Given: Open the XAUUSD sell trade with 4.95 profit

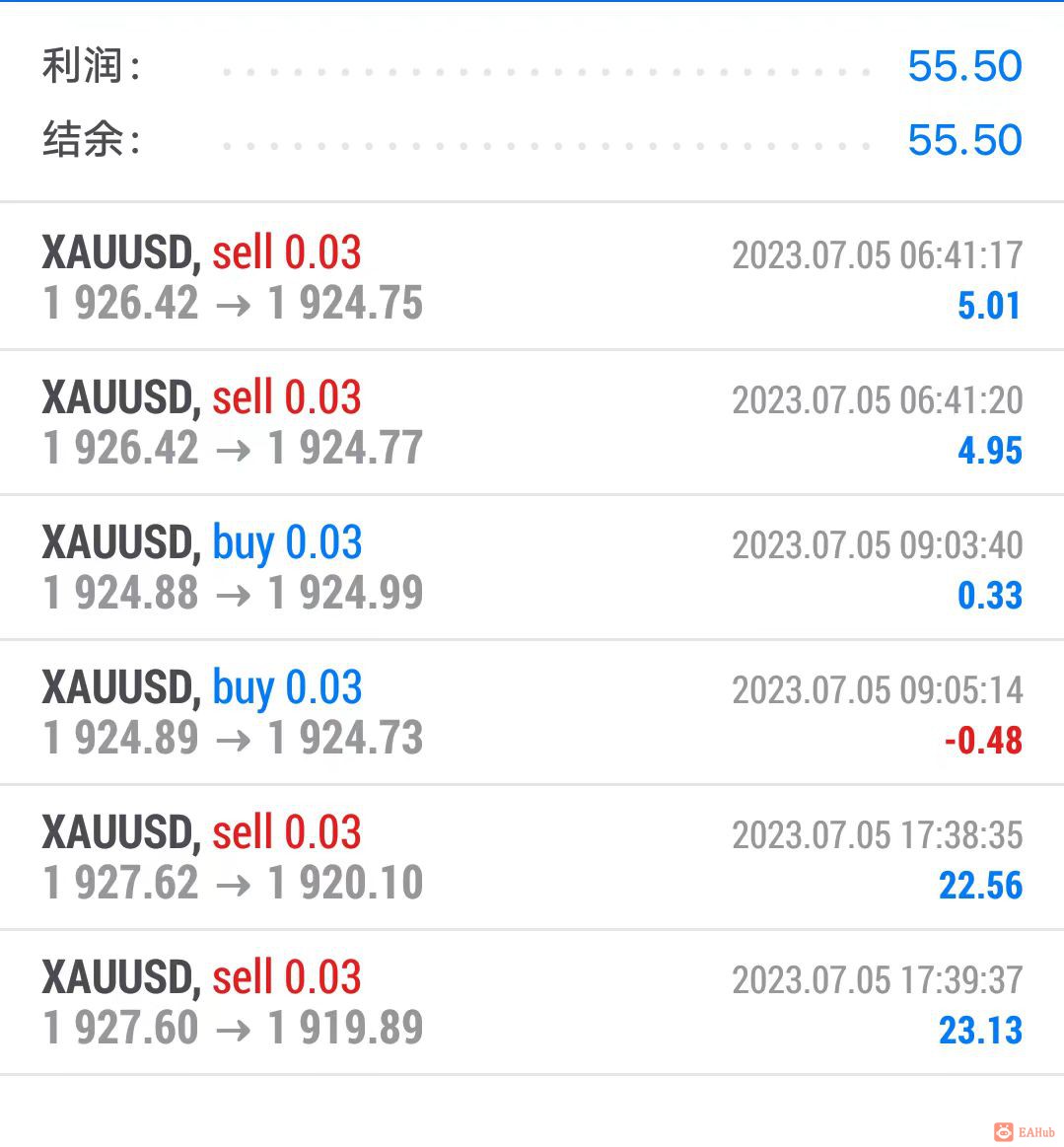Looking at the screenshot, I should click(532, 423).
